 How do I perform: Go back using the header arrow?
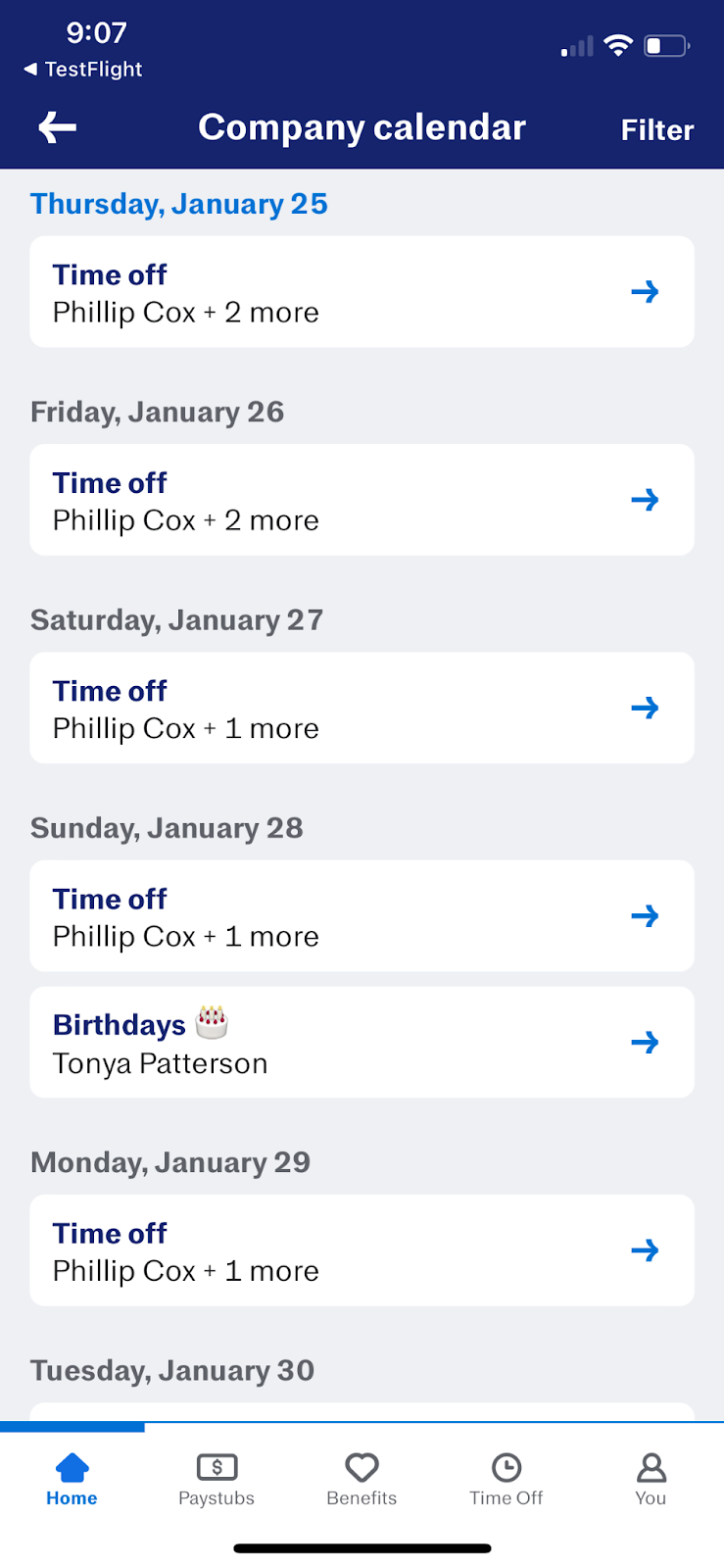(57, 127)
